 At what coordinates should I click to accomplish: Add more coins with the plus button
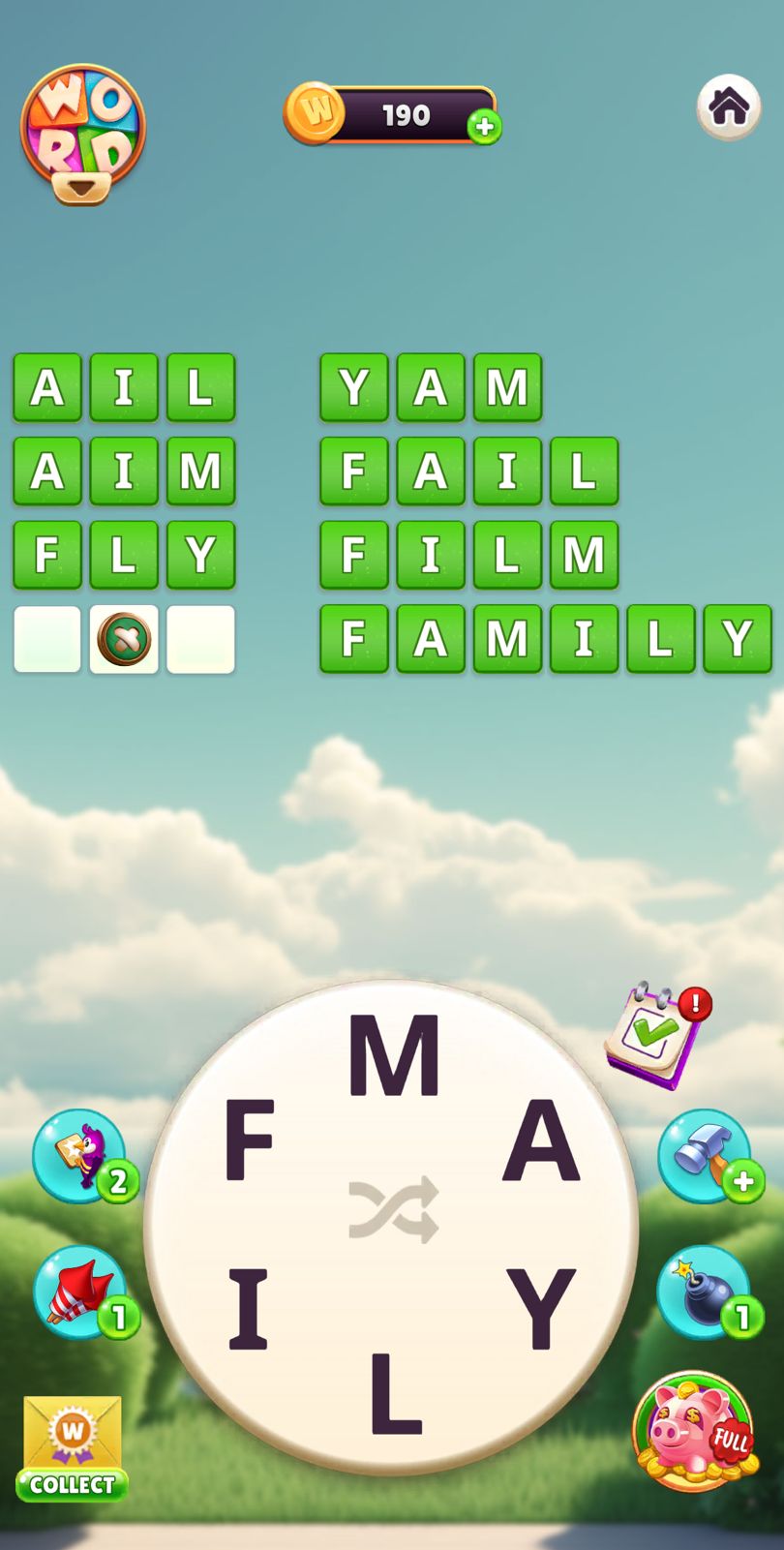tap(484, 127)
